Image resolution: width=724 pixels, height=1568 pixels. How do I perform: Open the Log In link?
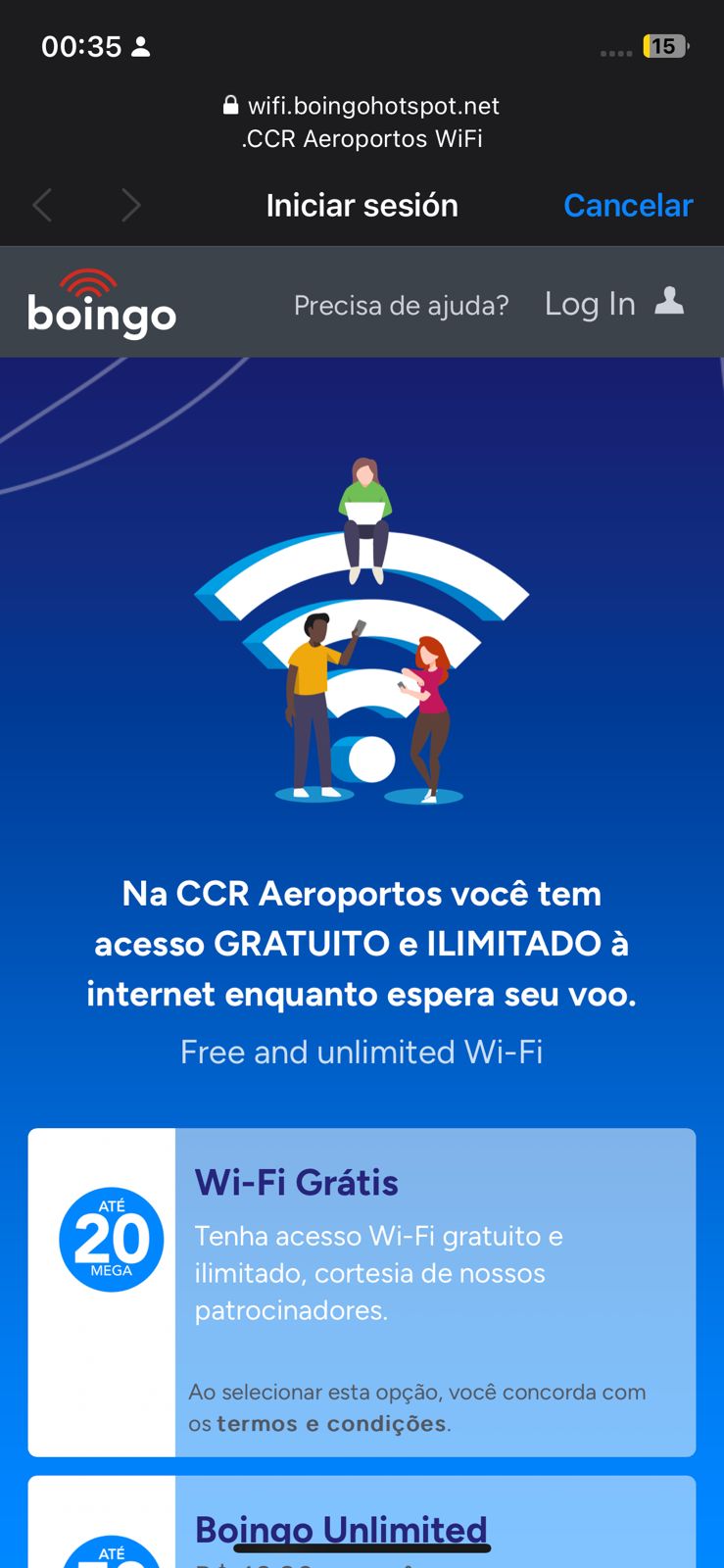[613, 303]
